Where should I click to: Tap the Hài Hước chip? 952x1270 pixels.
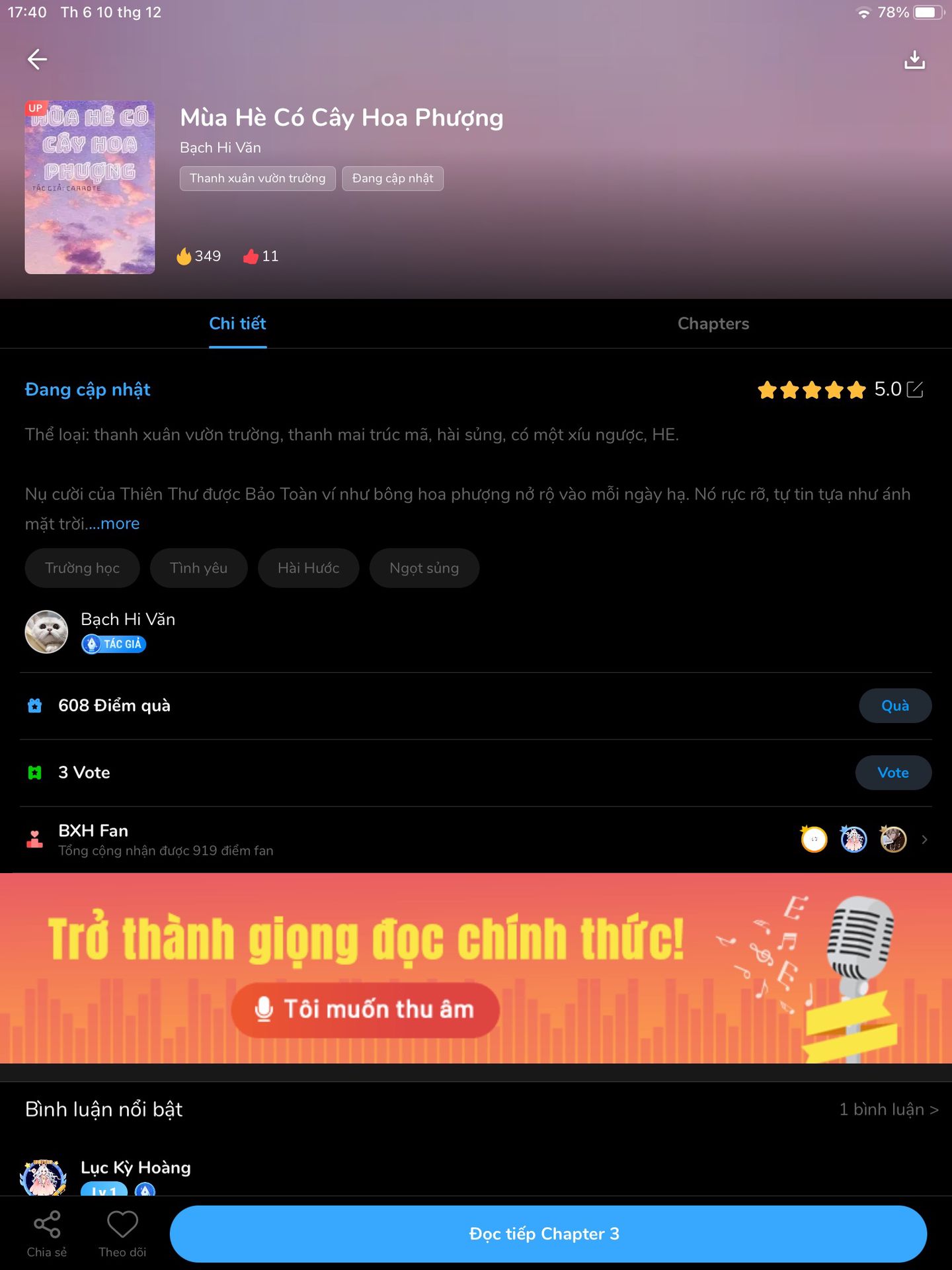(308, 568)
